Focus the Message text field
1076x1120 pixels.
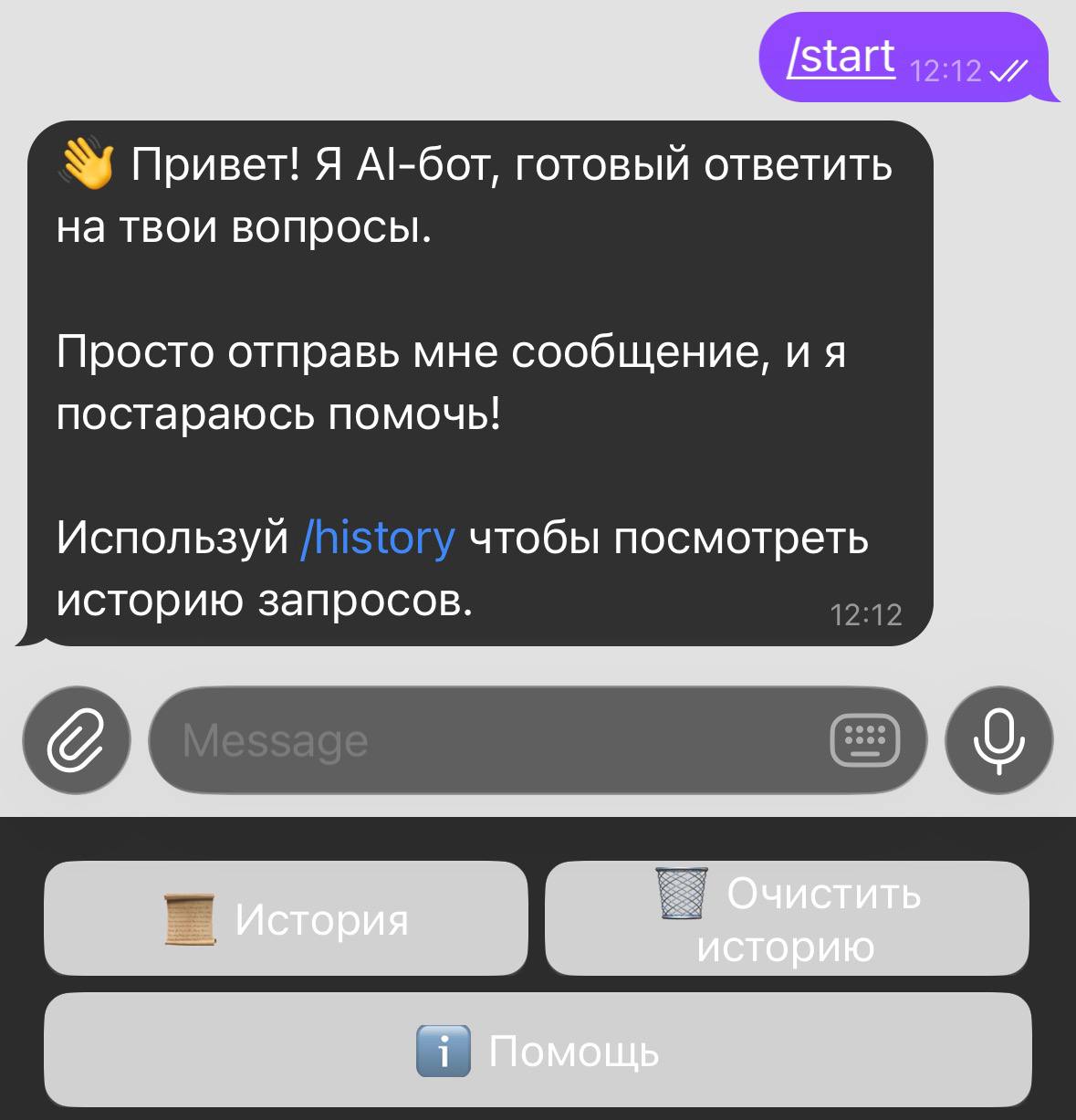click(484, 739)
